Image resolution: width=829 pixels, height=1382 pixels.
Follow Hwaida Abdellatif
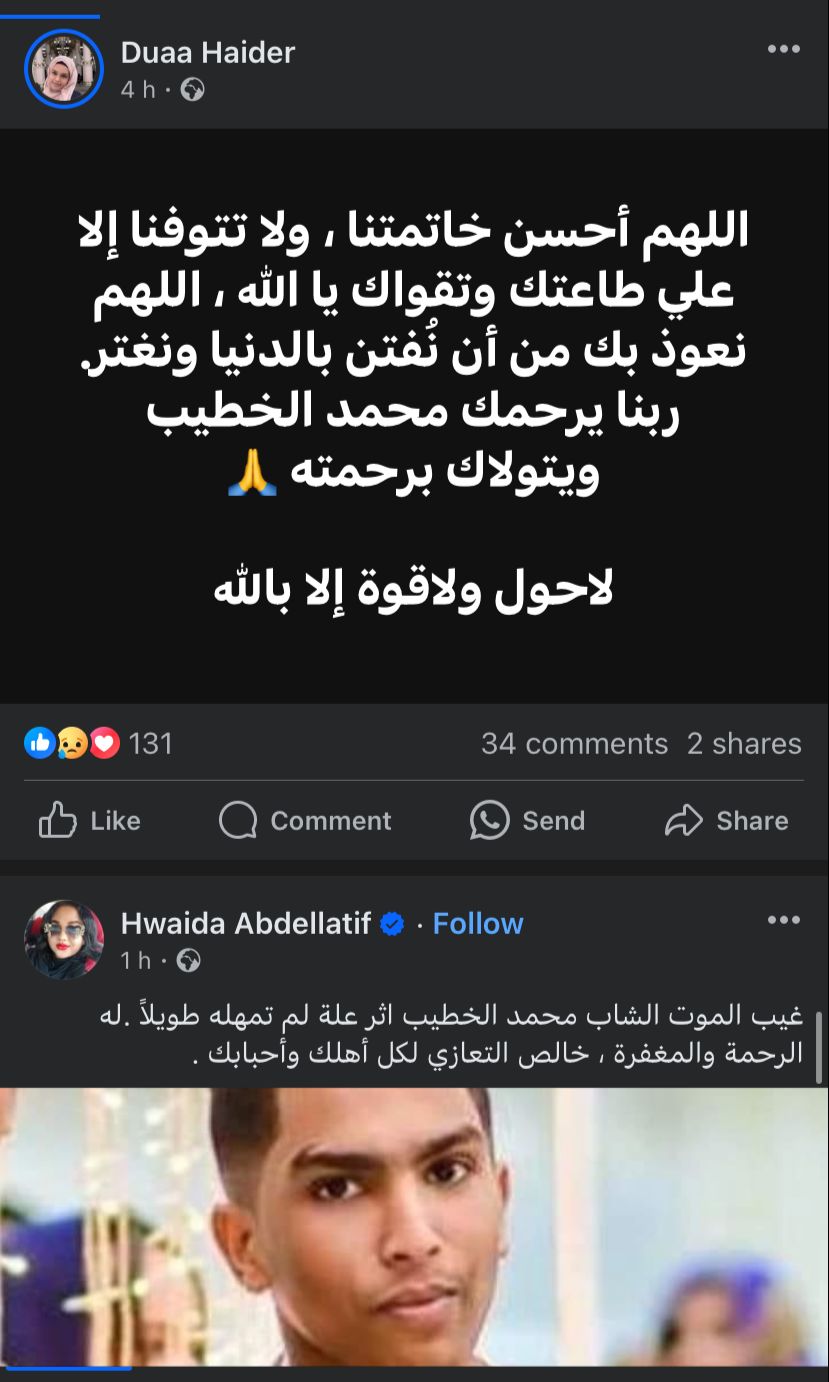pyautogui.click(x=478, y=923)
